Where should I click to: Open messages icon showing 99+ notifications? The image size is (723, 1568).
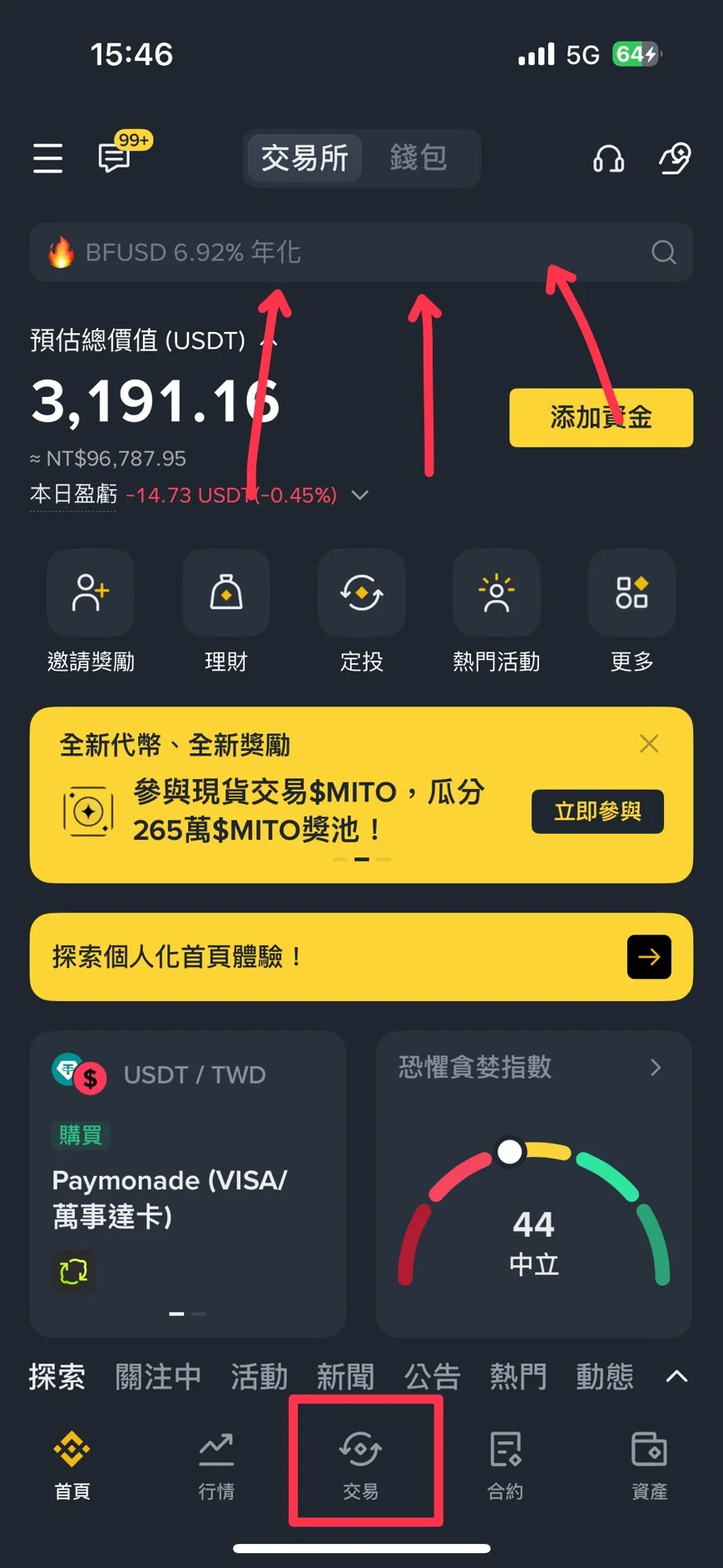click(114, 160)
